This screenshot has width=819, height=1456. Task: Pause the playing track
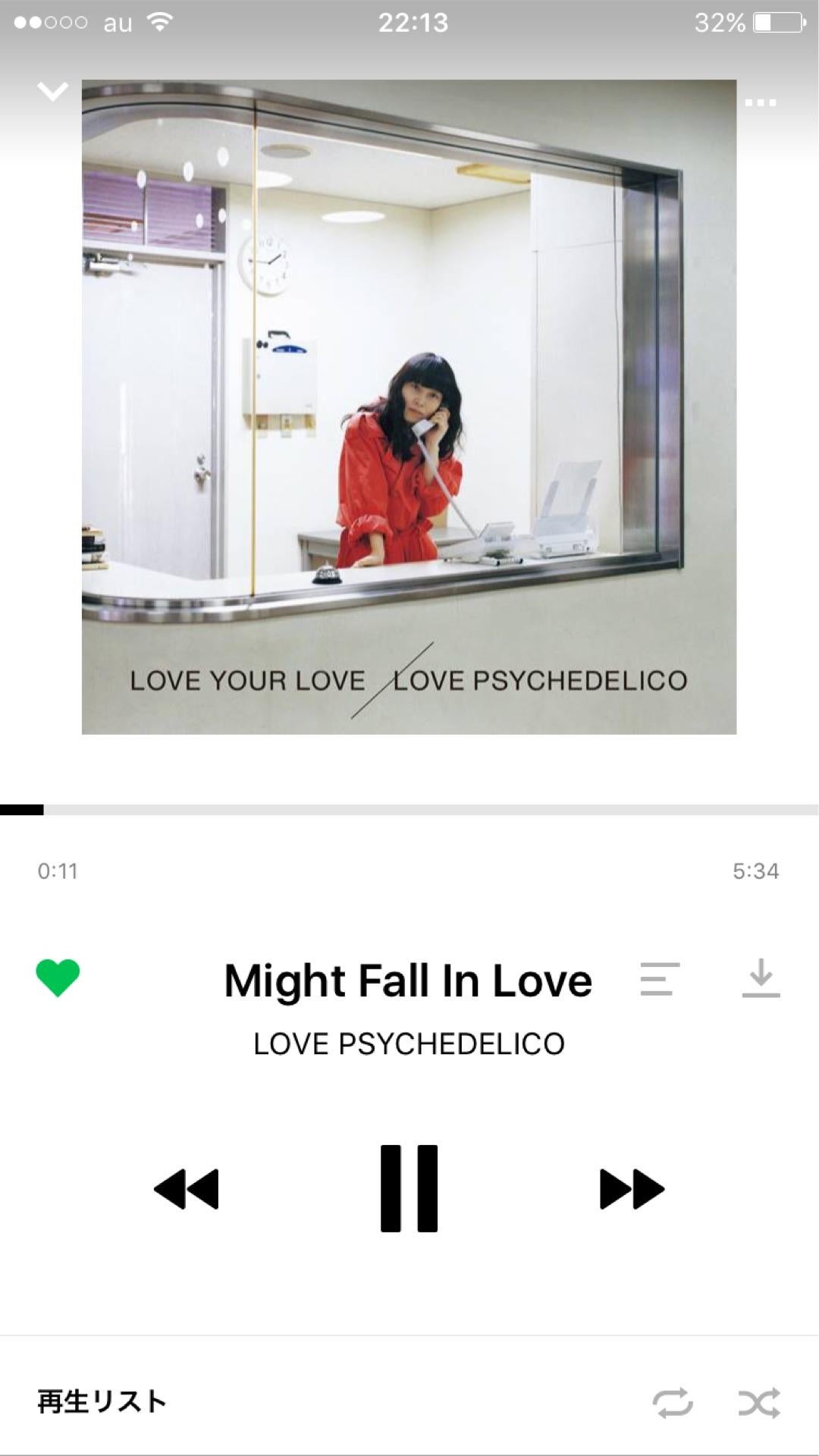[409, 1188]
